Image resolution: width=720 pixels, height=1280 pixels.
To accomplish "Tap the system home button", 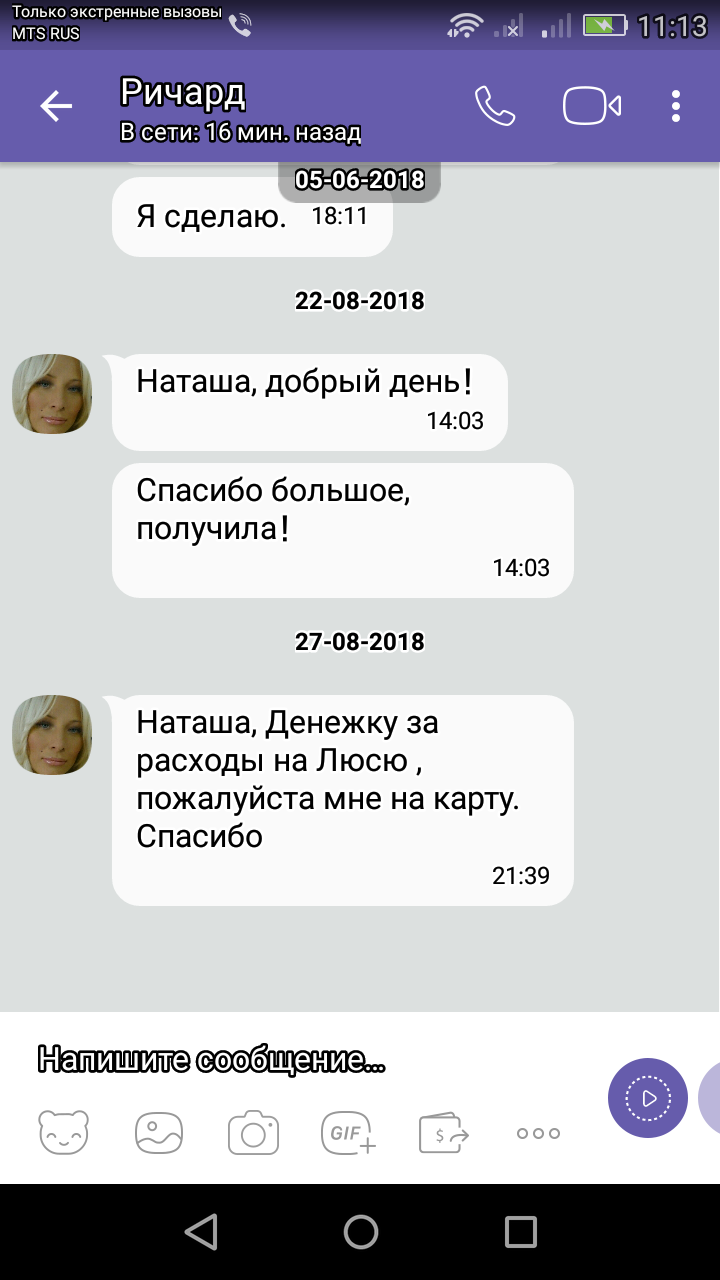I will tap(360, 1232).
